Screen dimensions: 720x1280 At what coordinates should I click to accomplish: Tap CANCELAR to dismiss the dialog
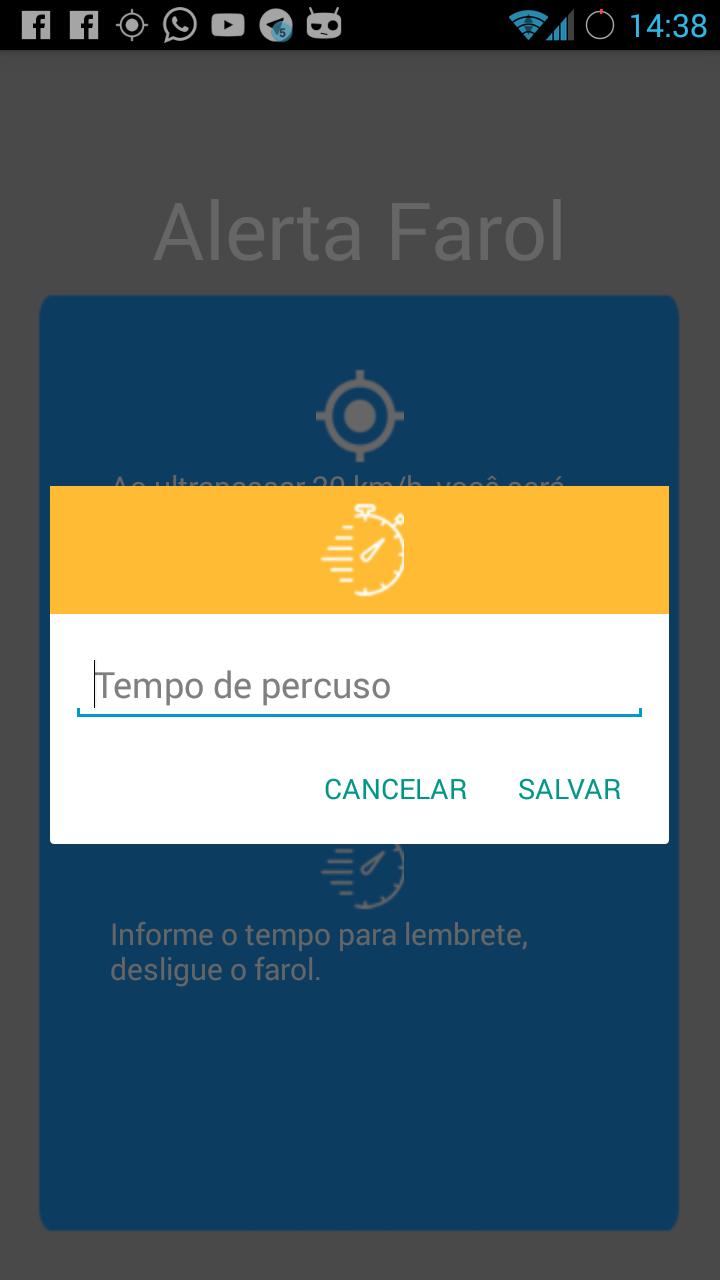click(395, 789)
